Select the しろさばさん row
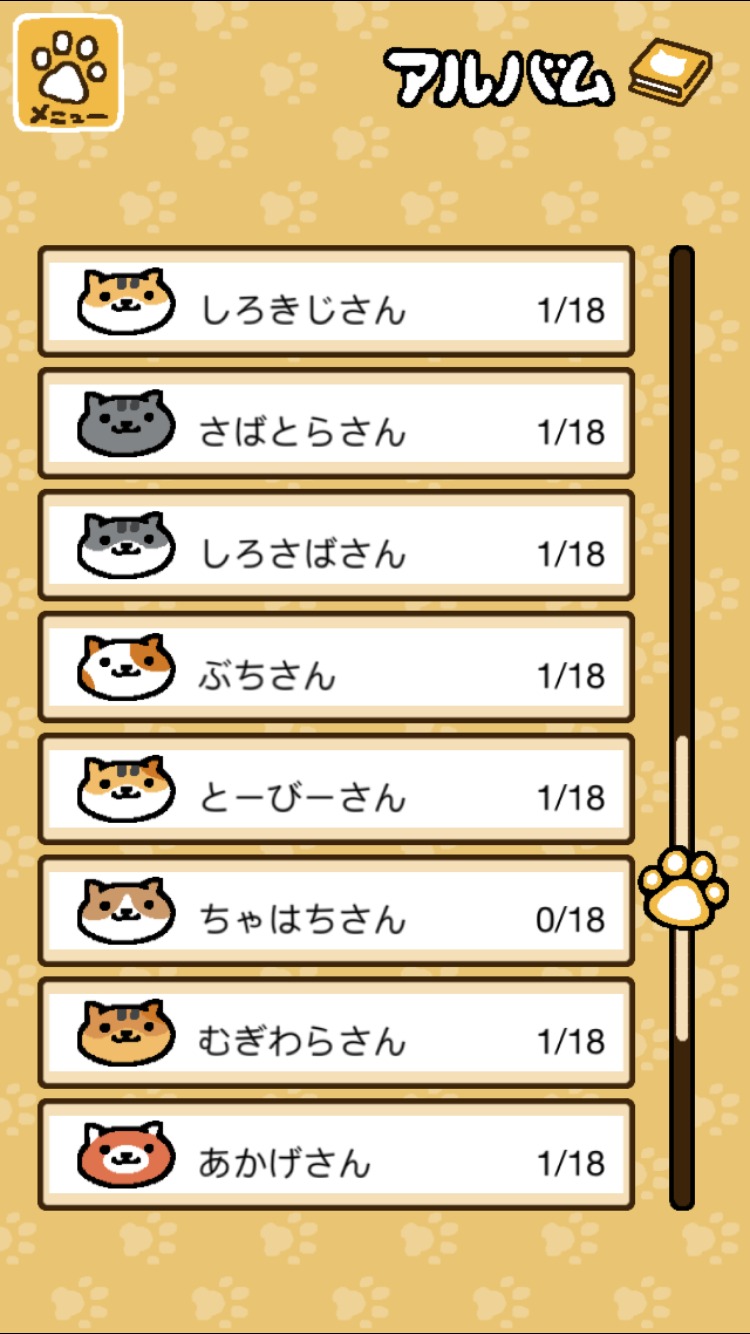Viewport: 750px width, 1334px height. 336,545
